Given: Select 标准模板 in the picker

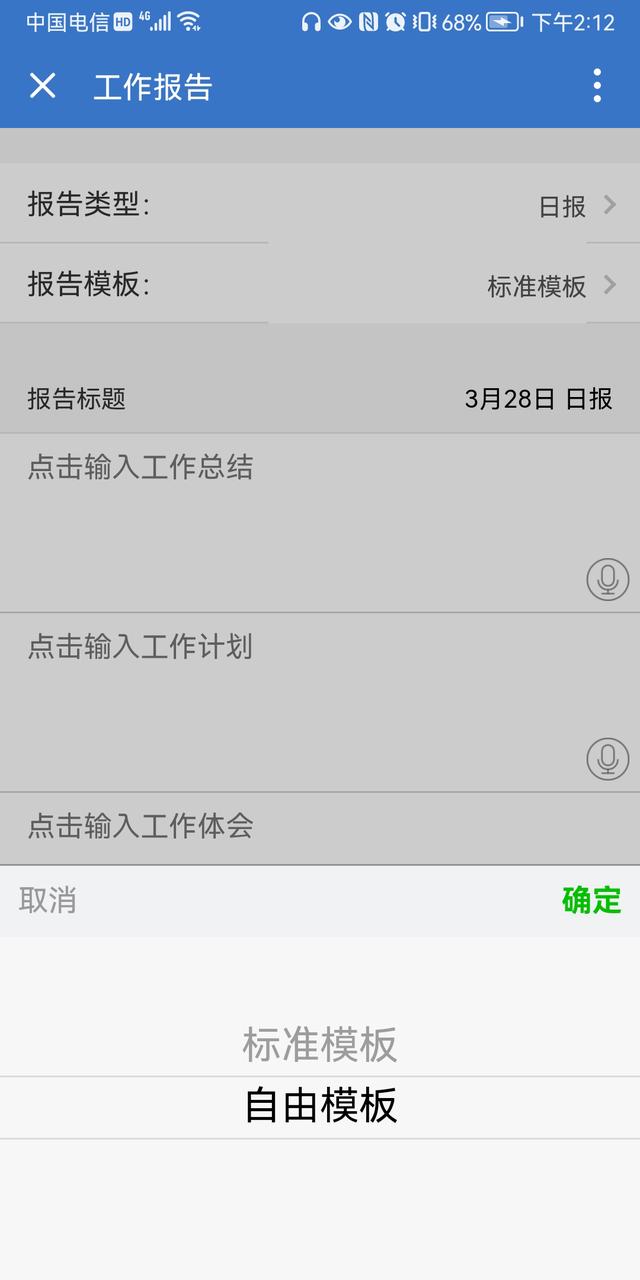Looking at the screenshot, I should coord(320,1045).
